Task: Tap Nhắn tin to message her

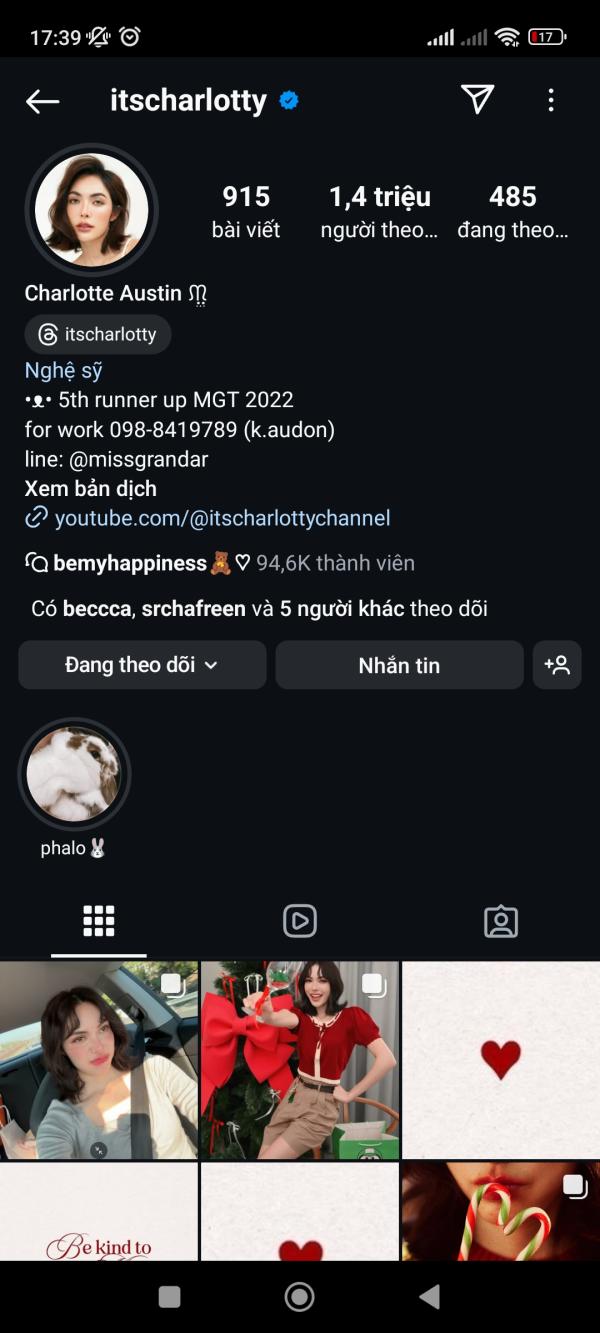Action: 399,665
